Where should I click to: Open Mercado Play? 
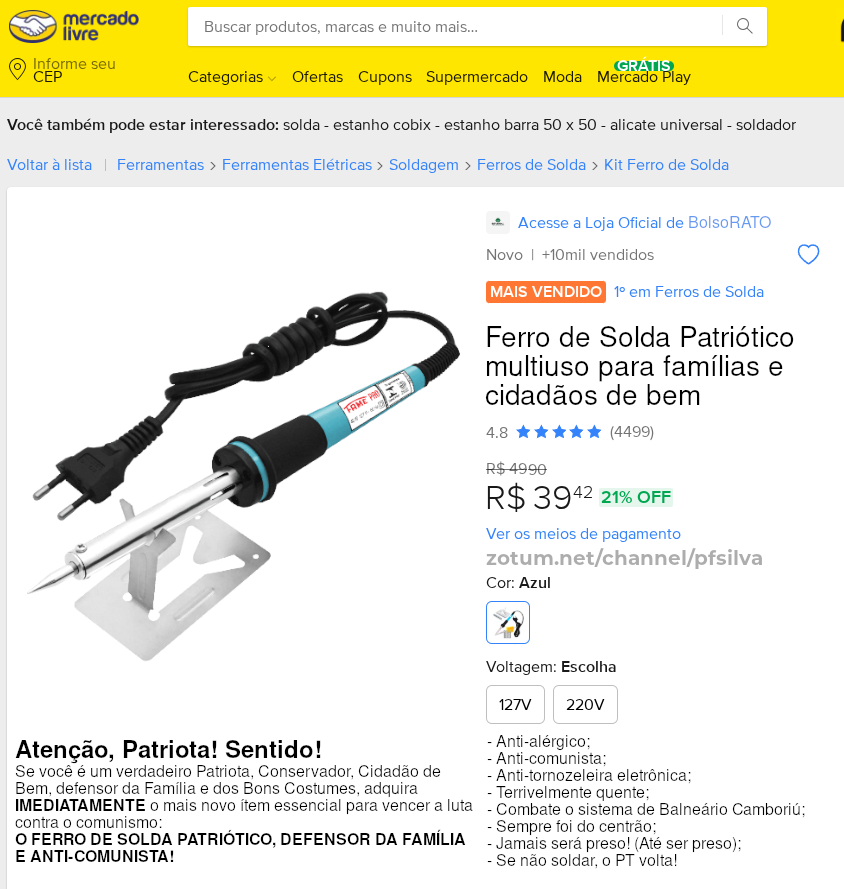[644, 77]
